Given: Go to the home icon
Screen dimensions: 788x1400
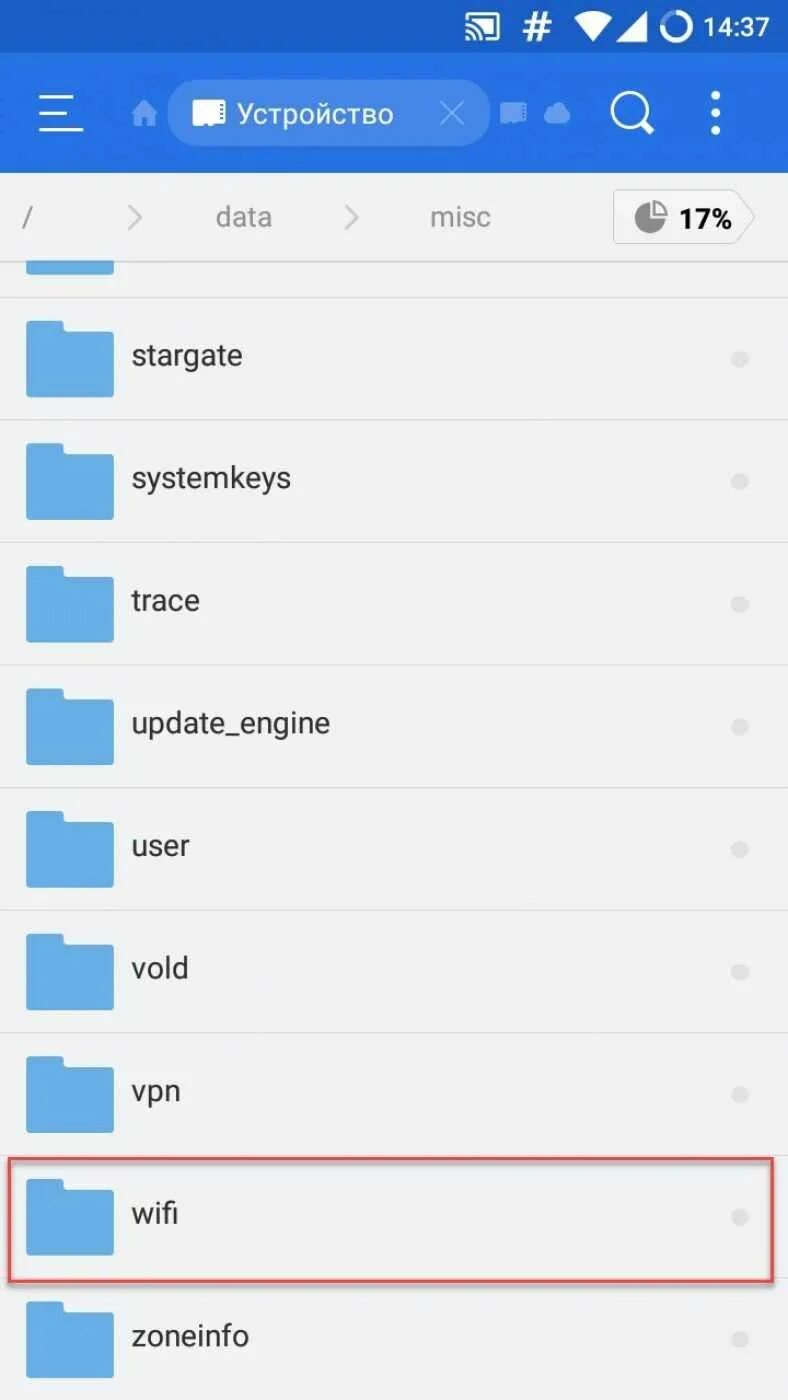Looking at the screenshot, I should [x=144, y=114].
